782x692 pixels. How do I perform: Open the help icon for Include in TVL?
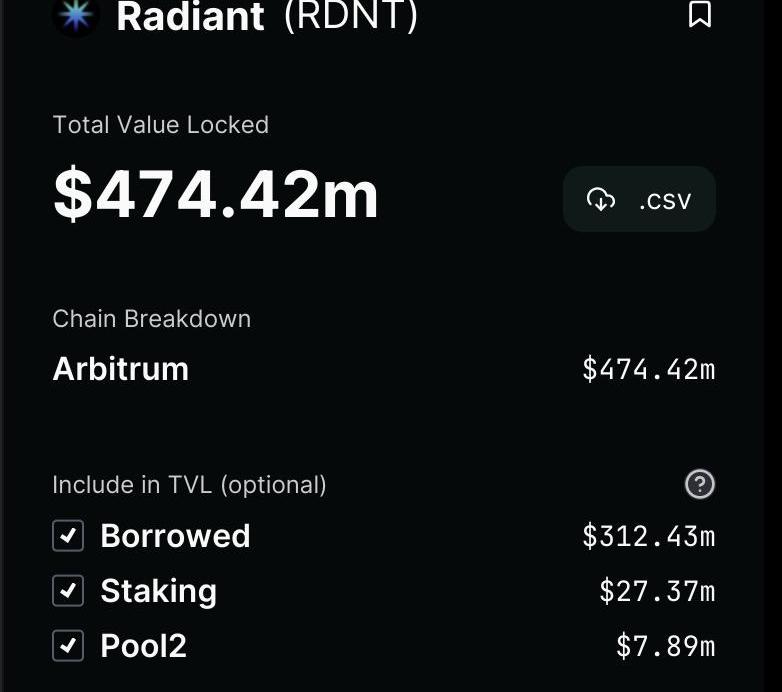[700, 484]
